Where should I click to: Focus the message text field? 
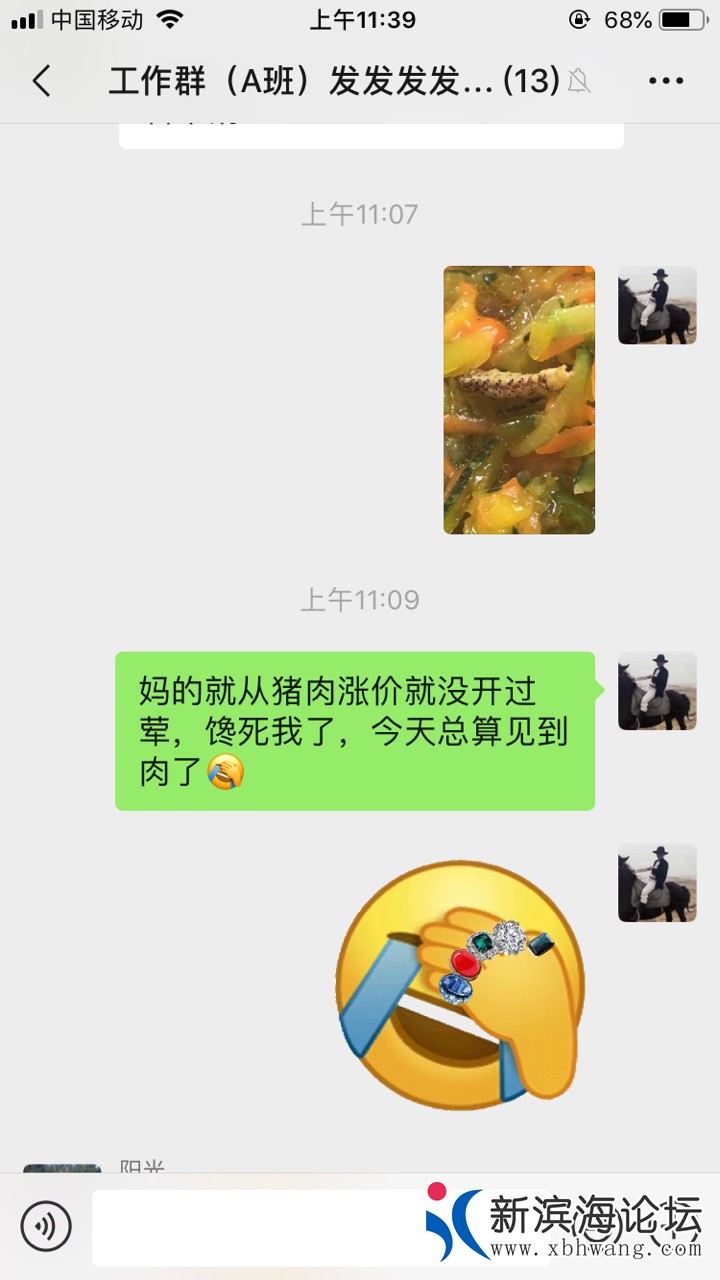pyautogui.click(x=260, y=1227)
